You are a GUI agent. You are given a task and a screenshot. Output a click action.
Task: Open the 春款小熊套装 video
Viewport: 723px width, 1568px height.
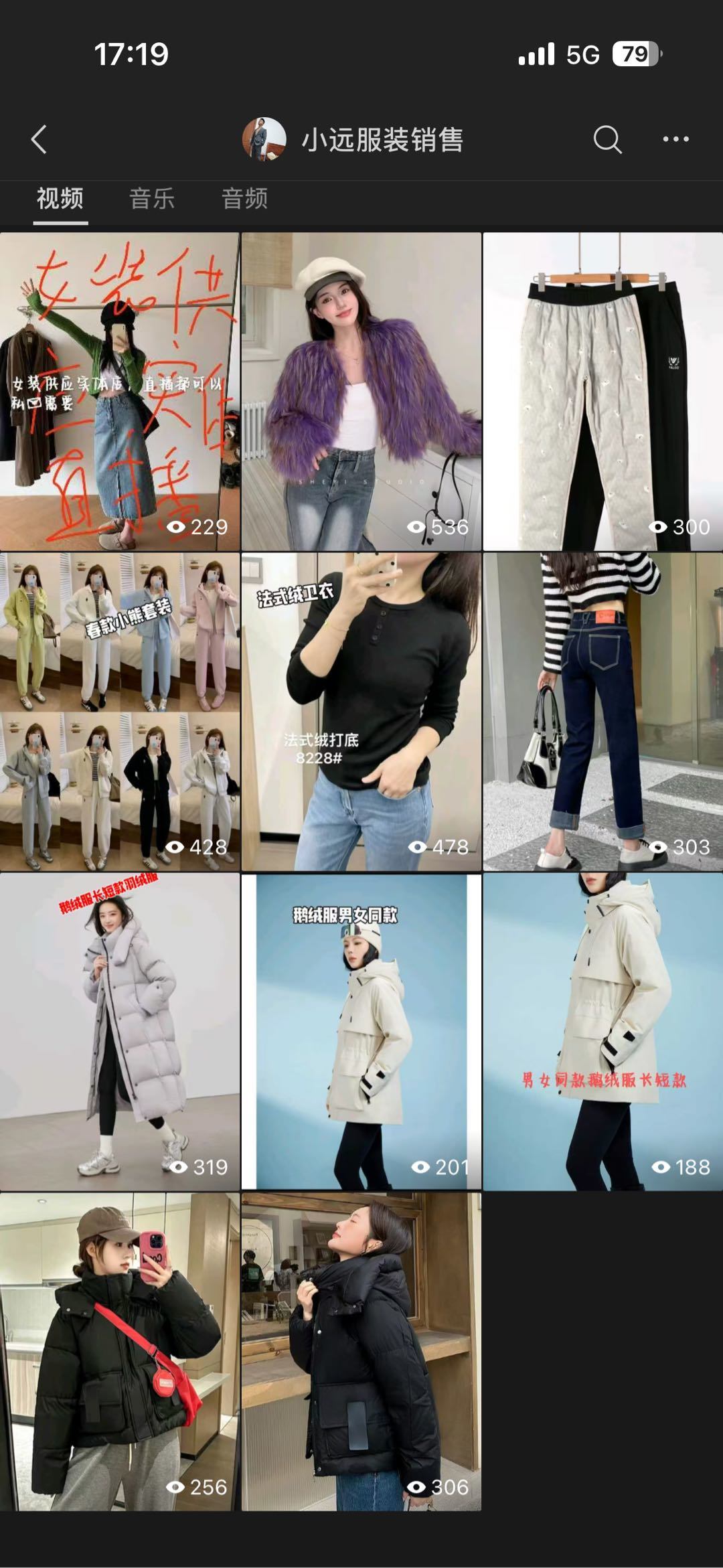tap(120, 712)
